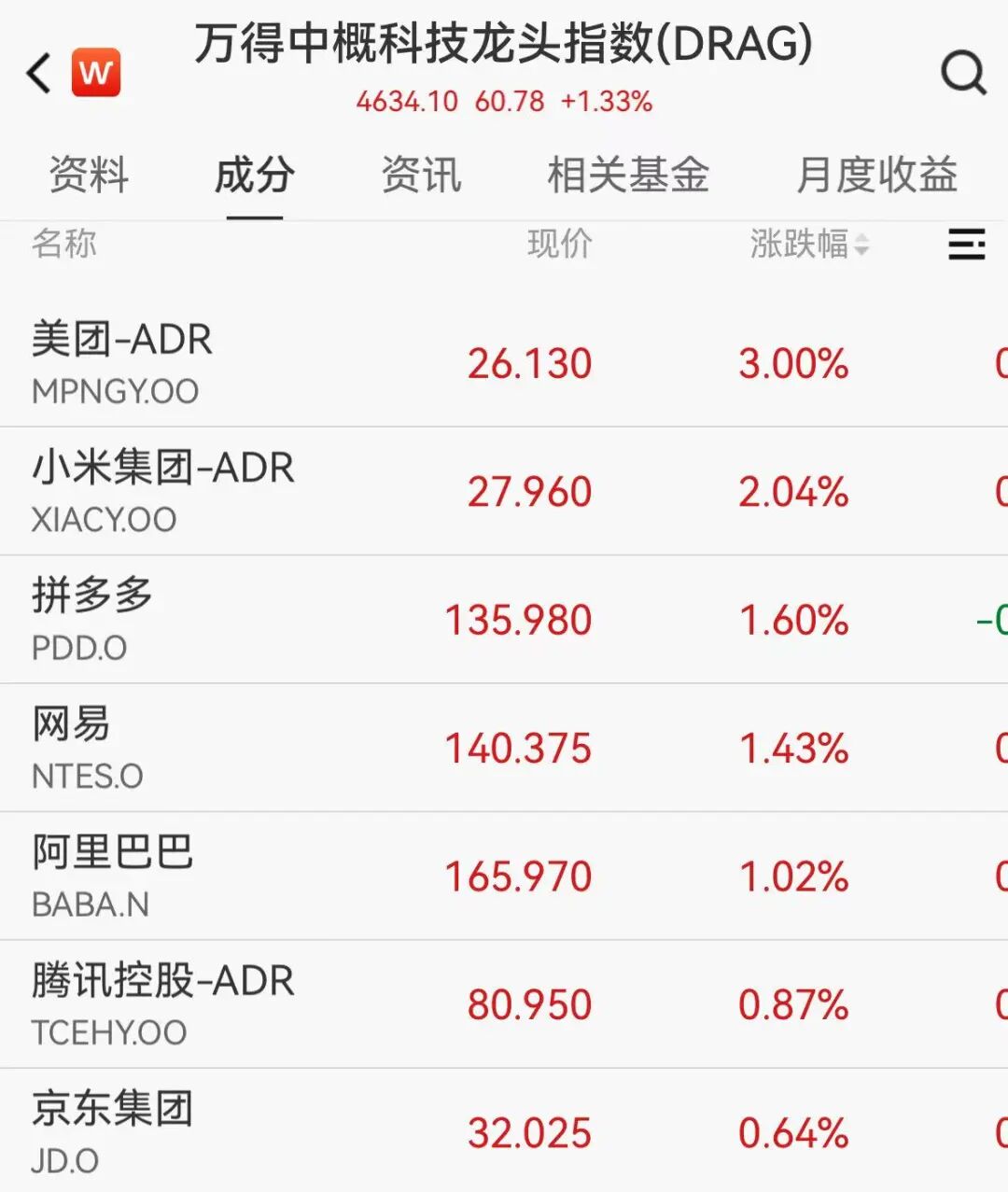This screenshot has height=1192, width=1008.
Task: Open the 京东集团 stock row
Action: point(112,1132)
